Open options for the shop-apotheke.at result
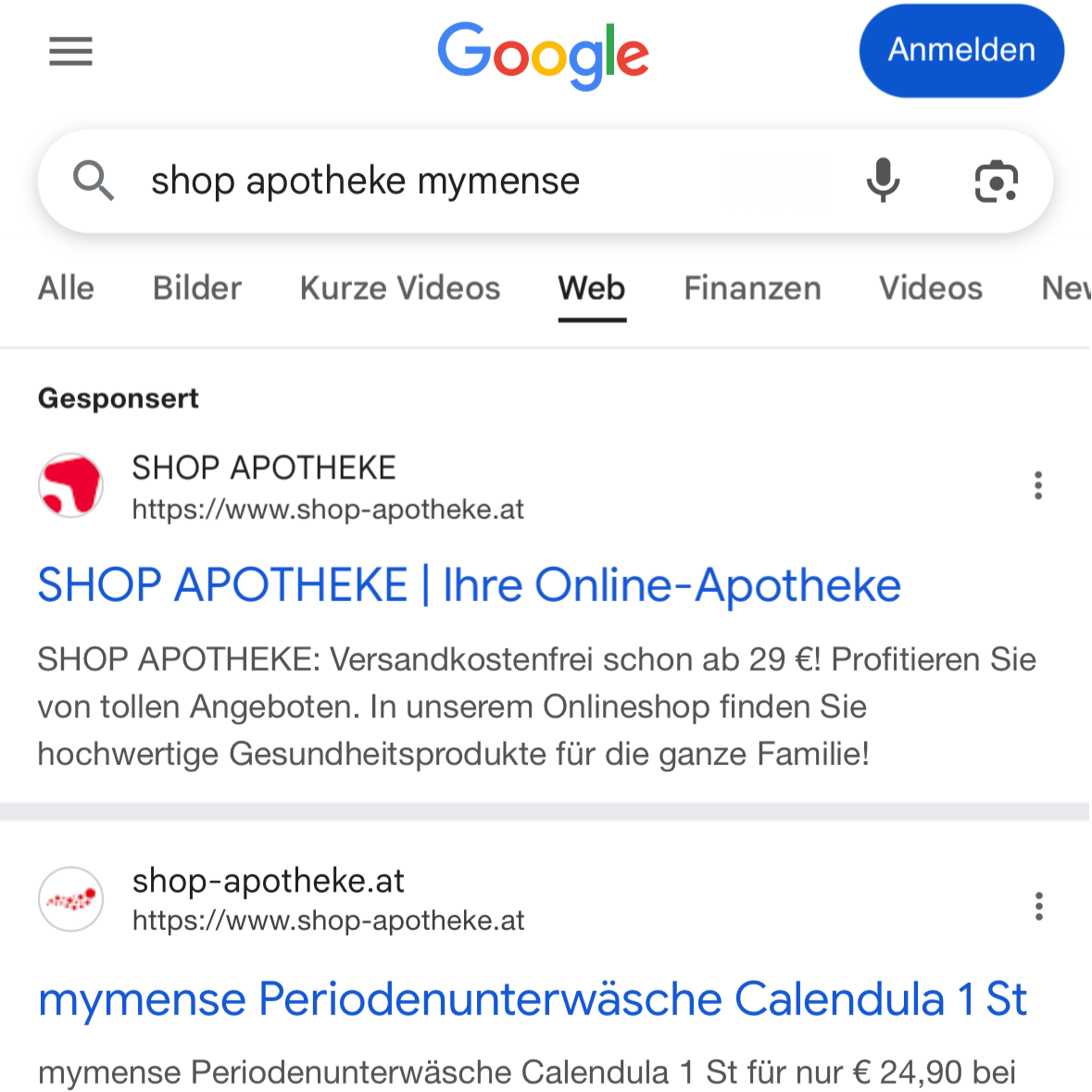This screenshot has height=1092, width=1092. tap(1038, 905)
